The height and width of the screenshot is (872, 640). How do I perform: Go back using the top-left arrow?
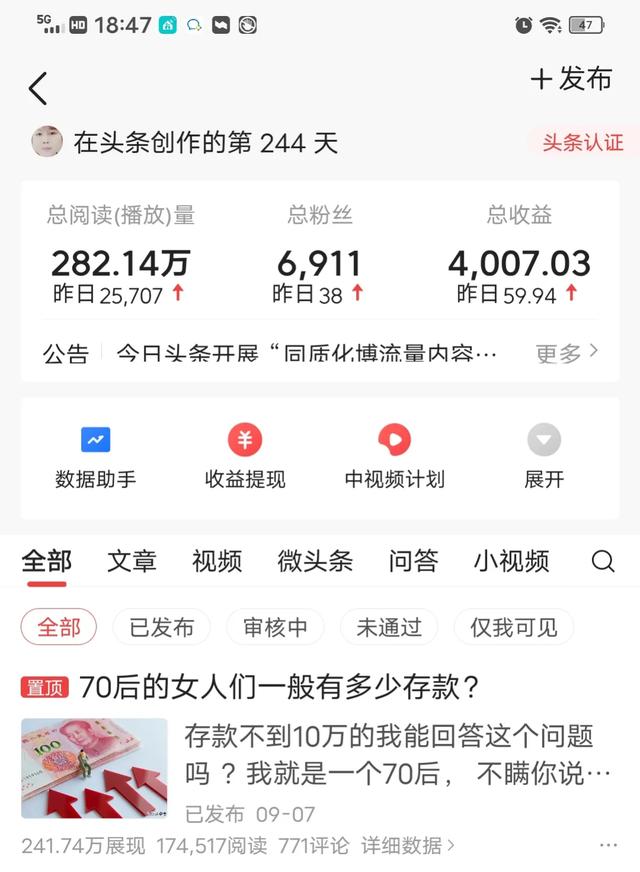pos(38,89)
